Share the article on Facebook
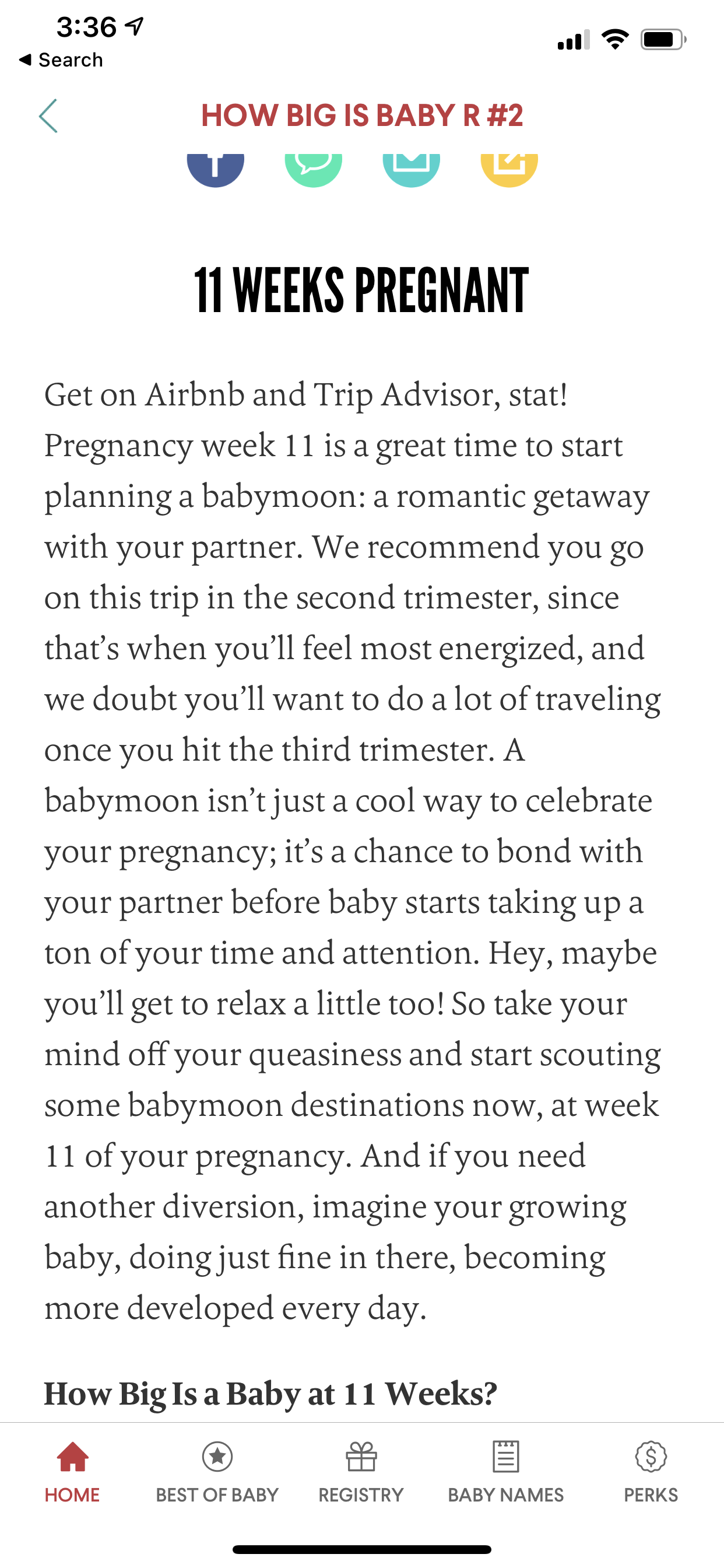 click(215, 170)
